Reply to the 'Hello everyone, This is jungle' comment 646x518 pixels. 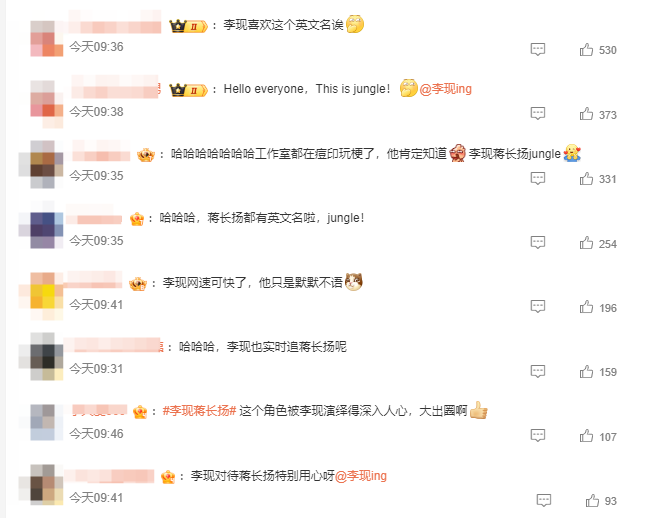click(538, 114)
